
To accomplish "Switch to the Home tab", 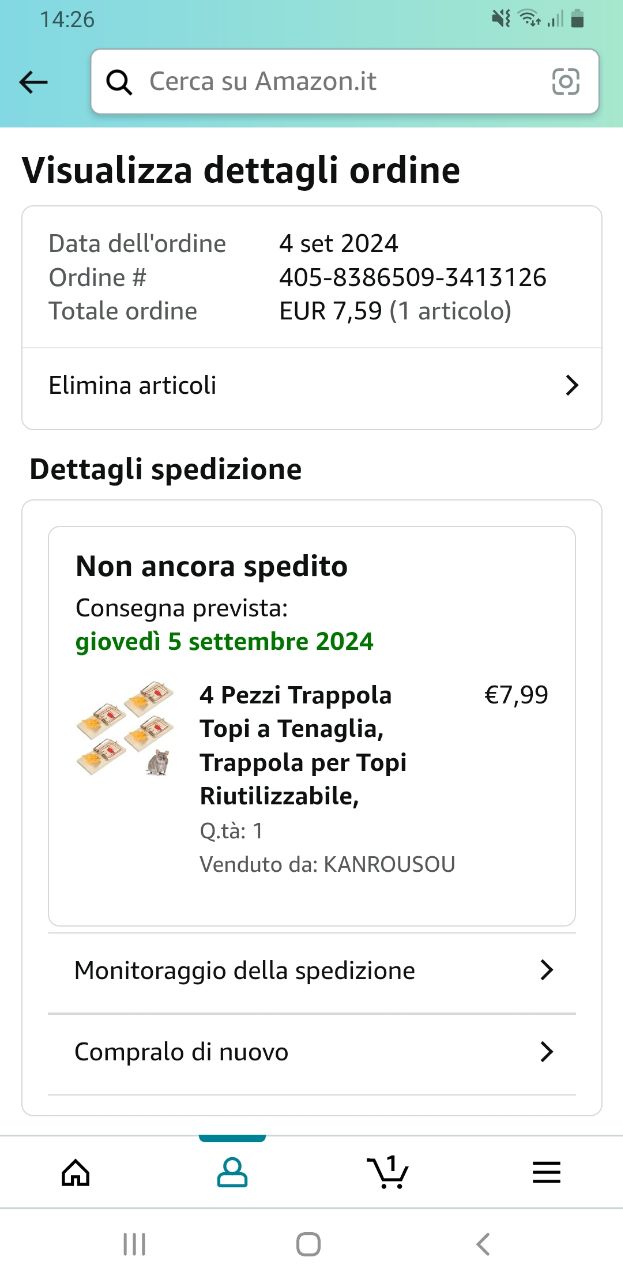I will (x=76, y=1173).
